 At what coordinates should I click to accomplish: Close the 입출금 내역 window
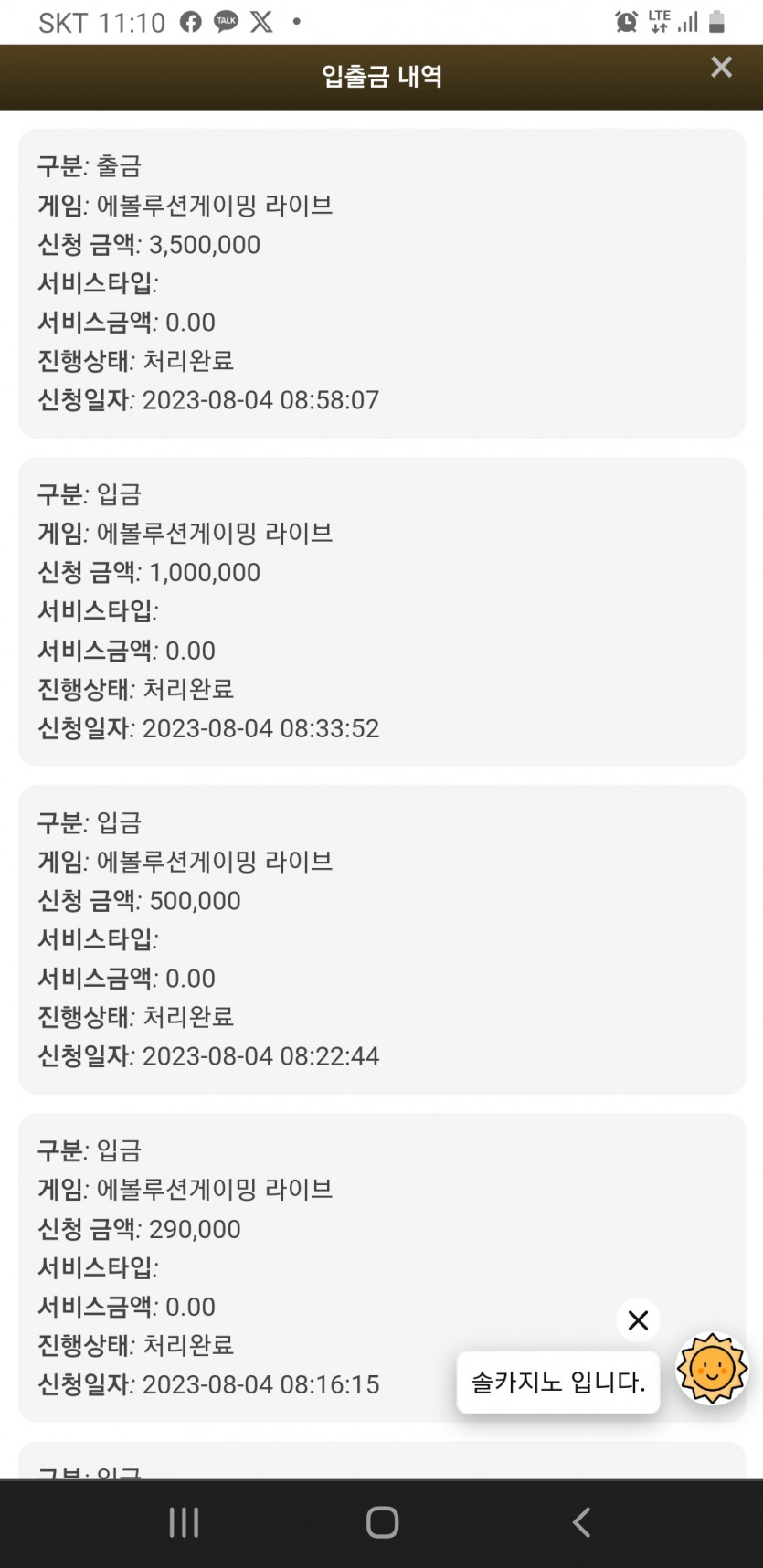coord(721,67)
